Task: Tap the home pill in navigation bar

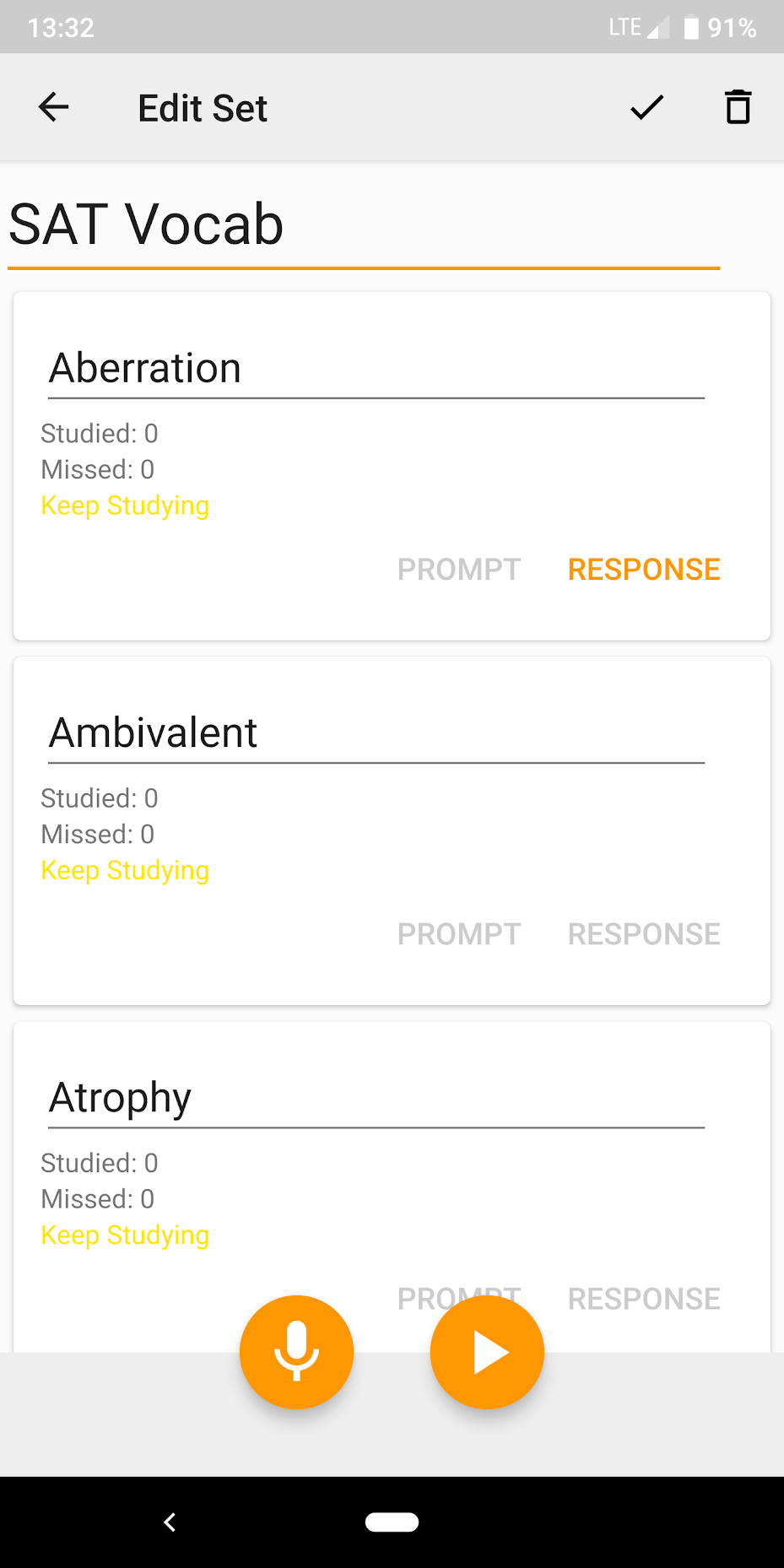Action: (392, 1522)
